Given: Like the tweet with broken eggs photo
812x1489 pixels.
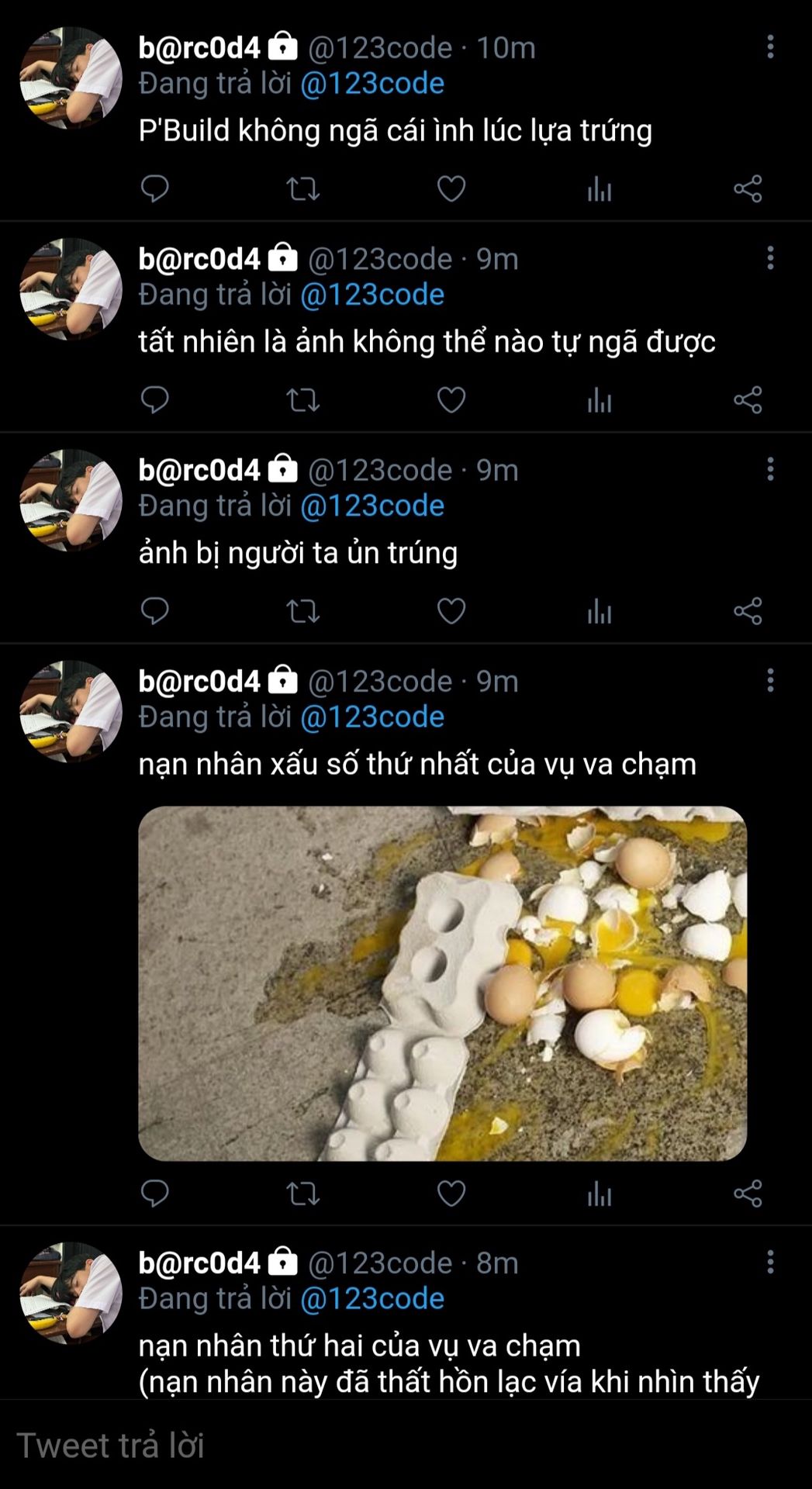Looking at the screenshot, I should pyautogui.click(x=451, y=1194).
